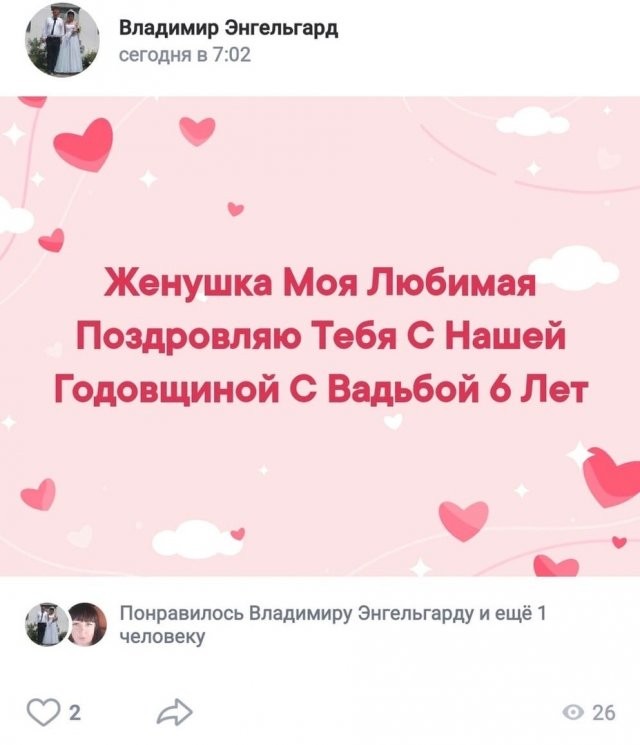
Task: Open the pink anniversary post card
Action: [320, 337]
